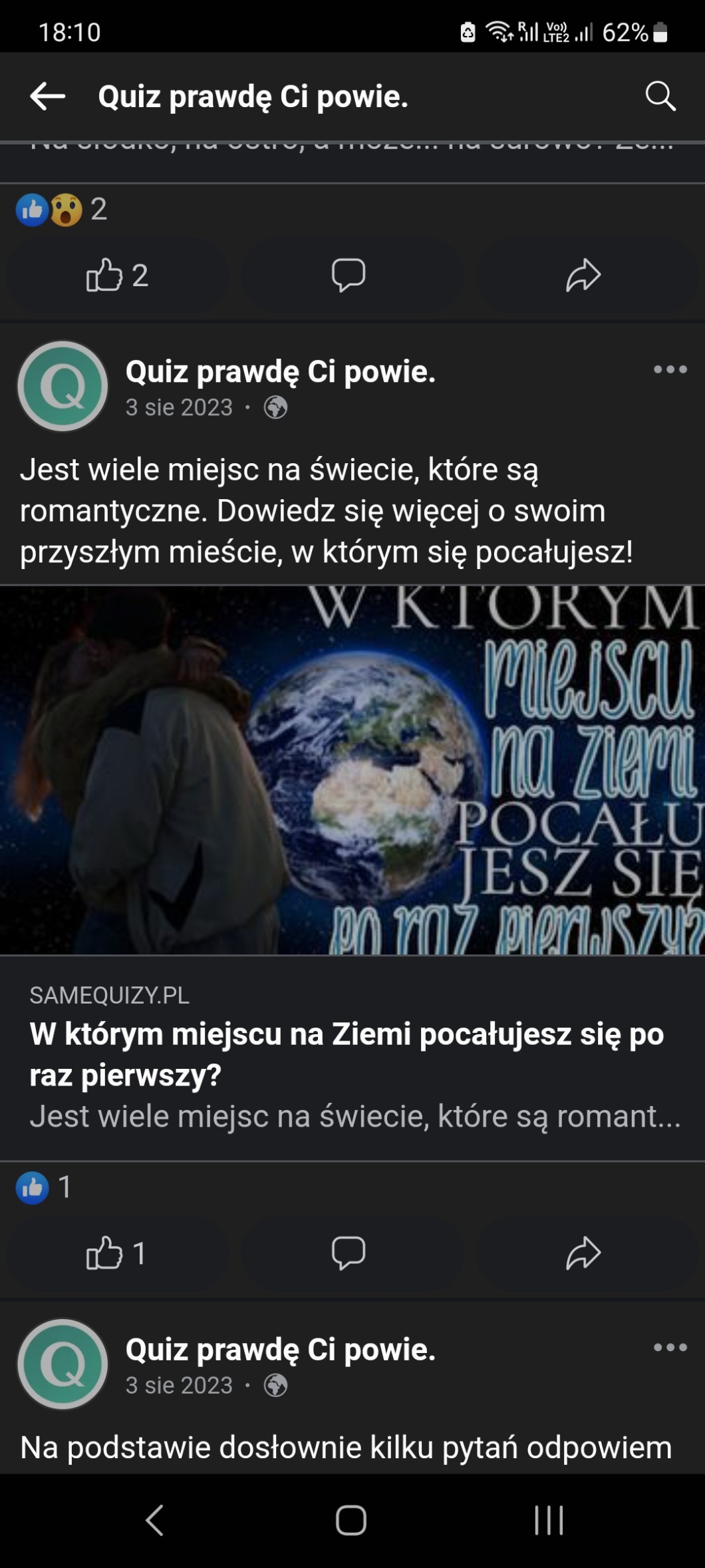Viewport: 705px width, 1568px height.
Task: Open recent apps from navigation bar
Action: (x=549, y=1520)
